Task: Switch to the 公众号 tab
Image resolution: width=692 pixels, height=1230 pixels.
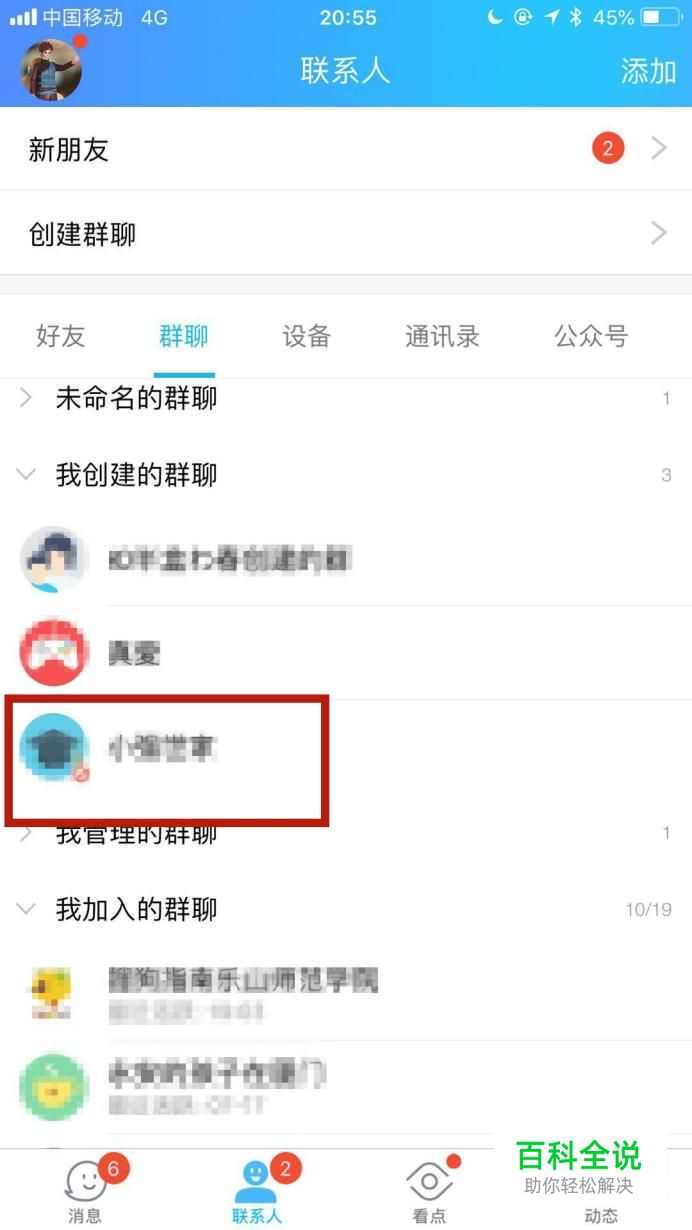Action: [590, 336]
